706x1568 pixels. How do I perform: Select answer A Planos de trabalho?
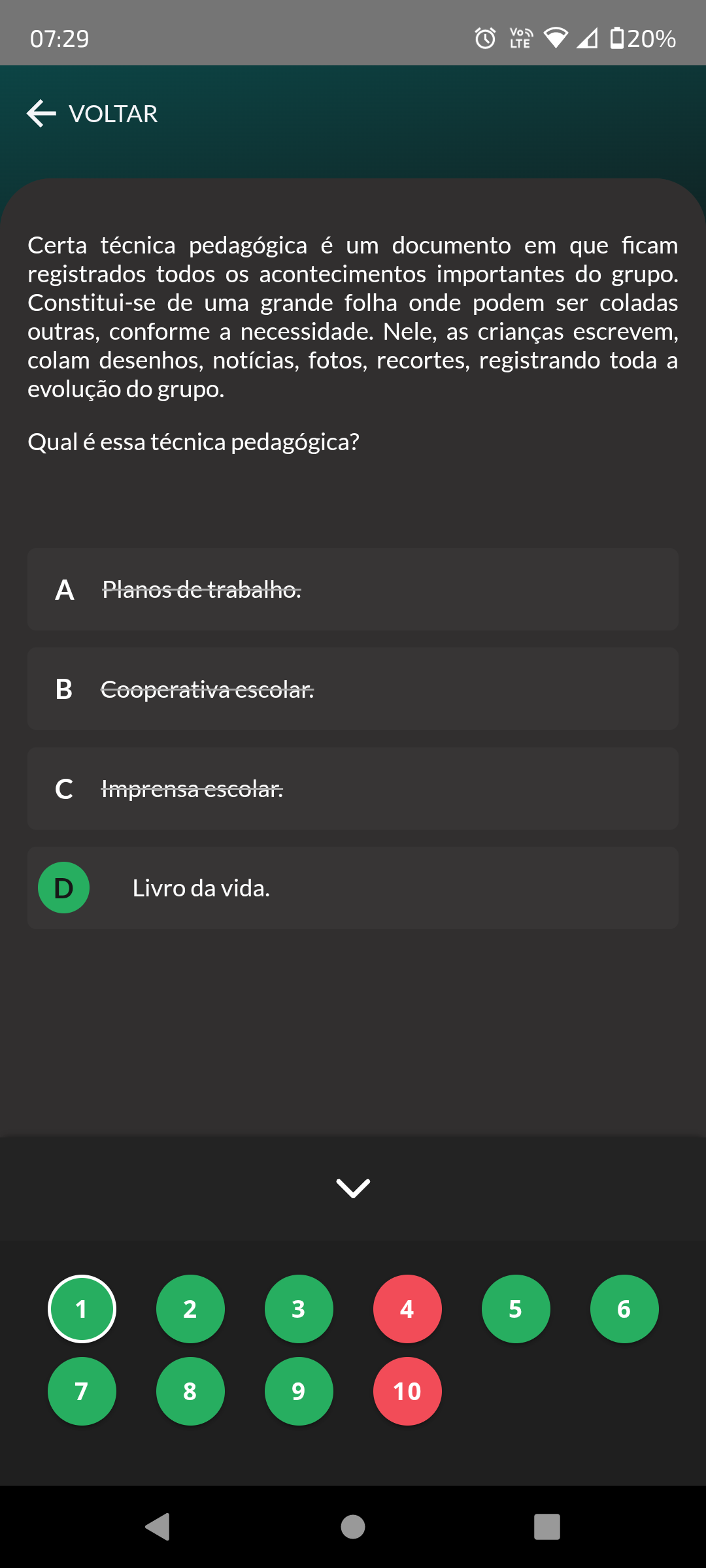click(353, 589)
